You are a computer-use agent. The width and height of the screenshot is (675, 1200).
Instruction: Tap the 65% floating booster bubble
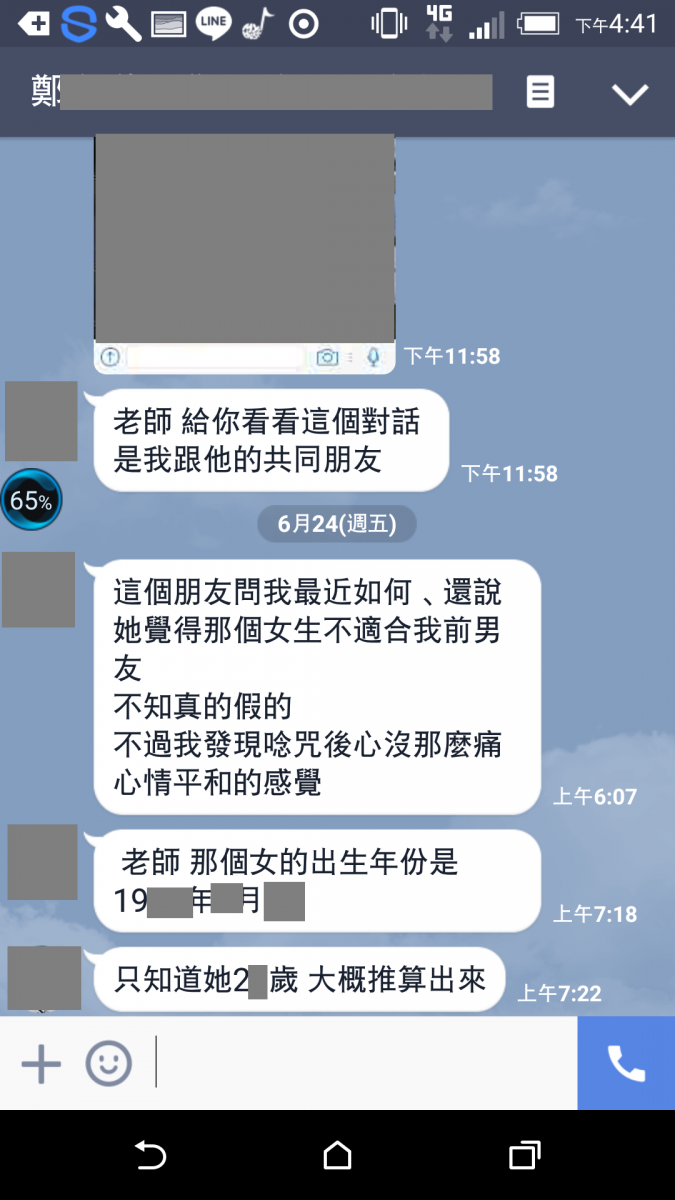[31, 500]
